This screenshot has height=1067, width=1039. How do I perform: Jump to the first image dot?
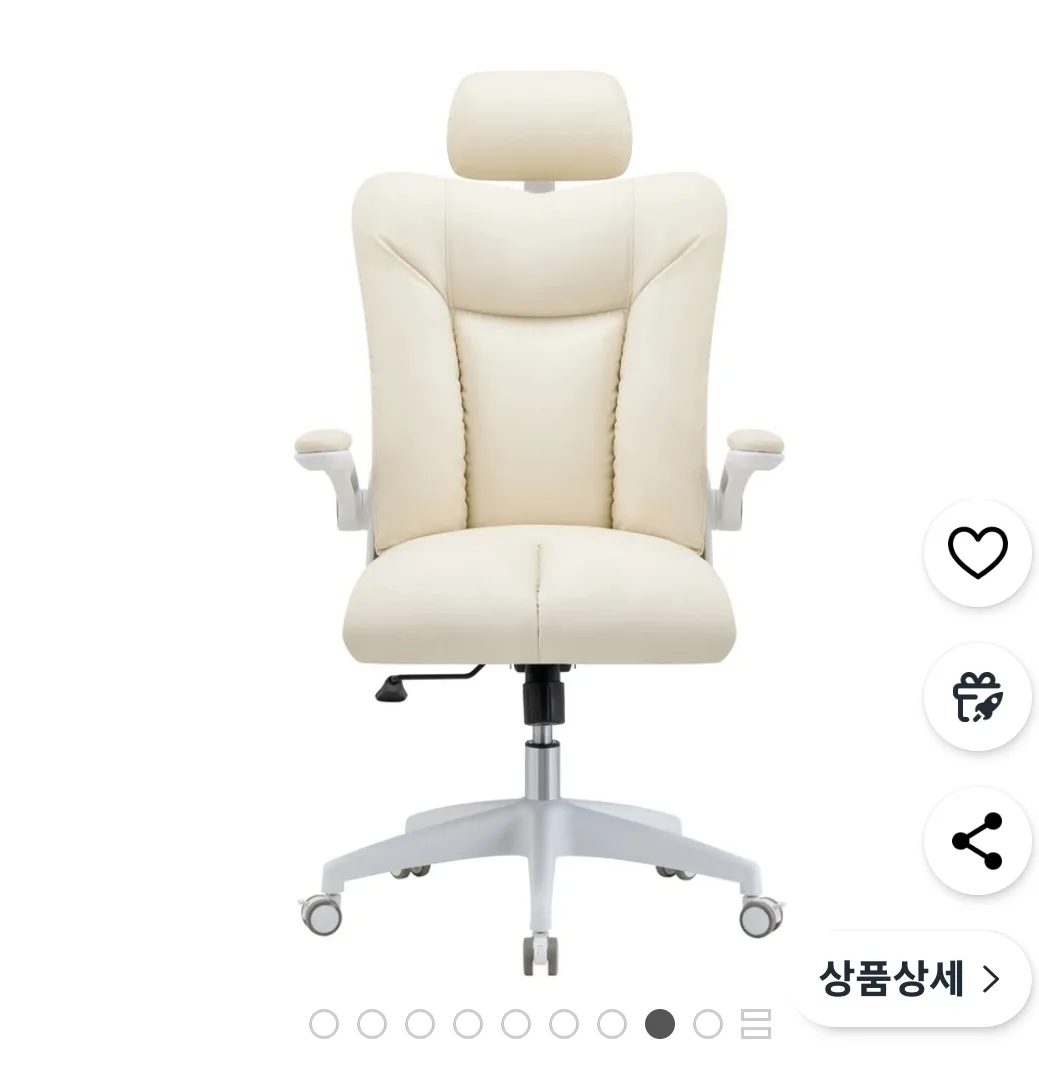coord(324,1024)
